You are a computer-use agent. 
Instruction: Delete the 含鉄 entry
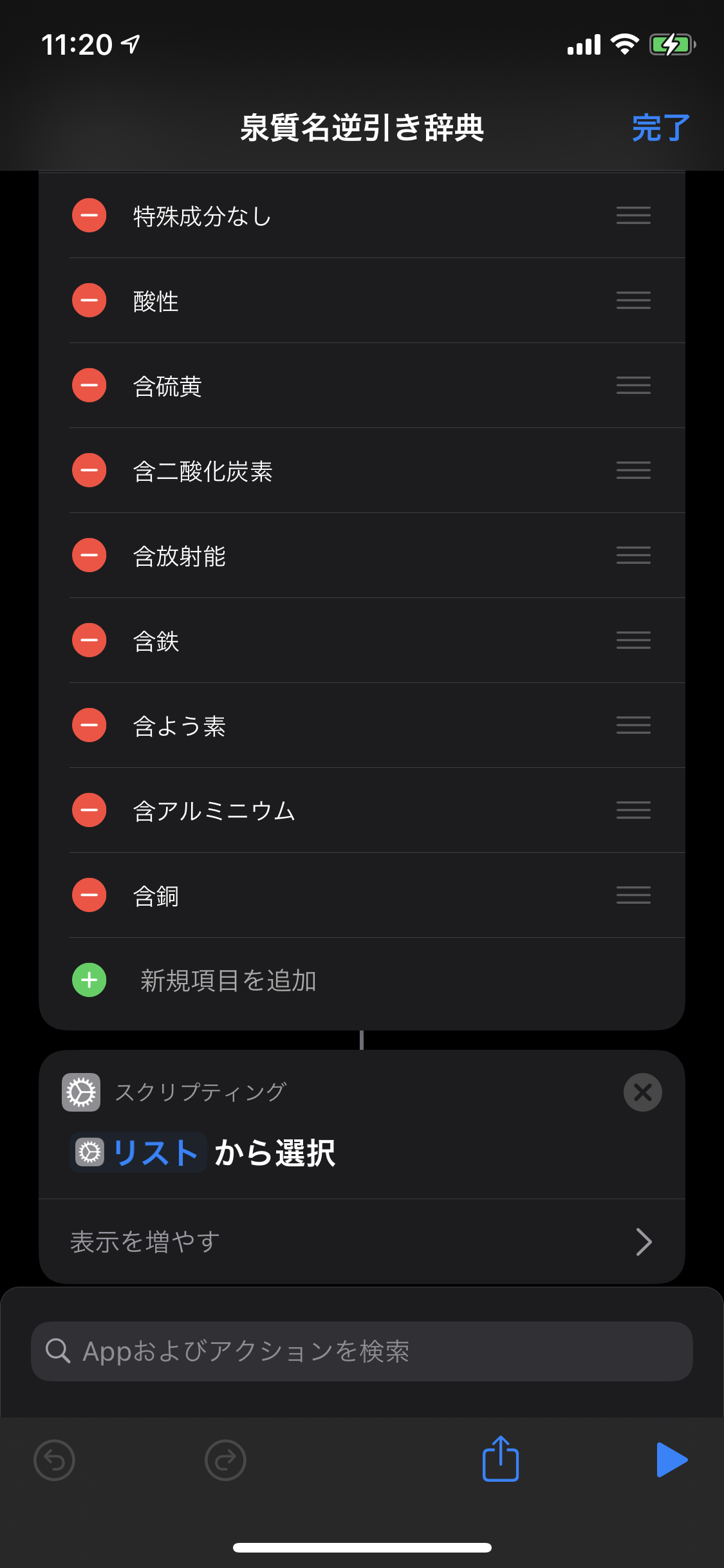coord(89,640)
